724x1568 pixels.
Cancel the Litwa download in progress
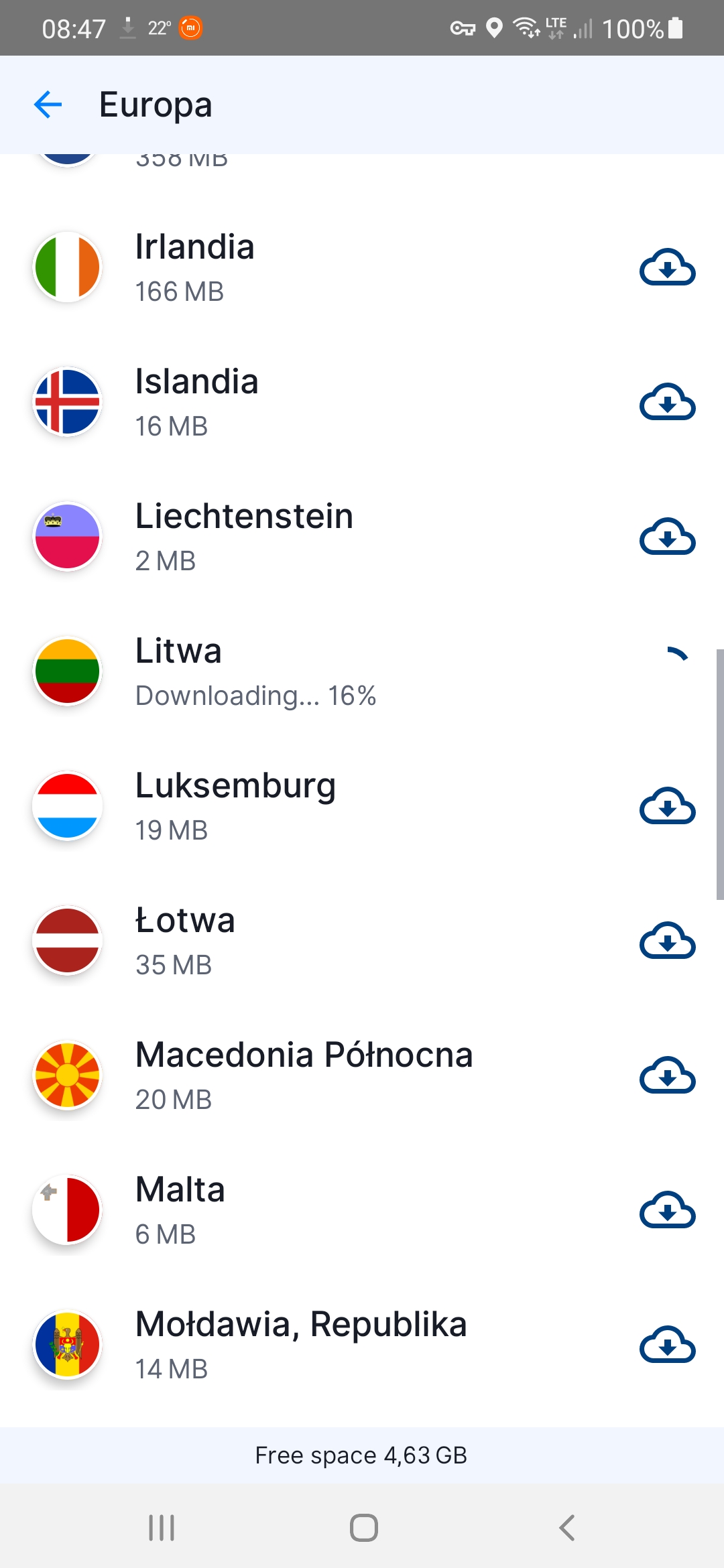pyautogui.click(x=667, y=672)
